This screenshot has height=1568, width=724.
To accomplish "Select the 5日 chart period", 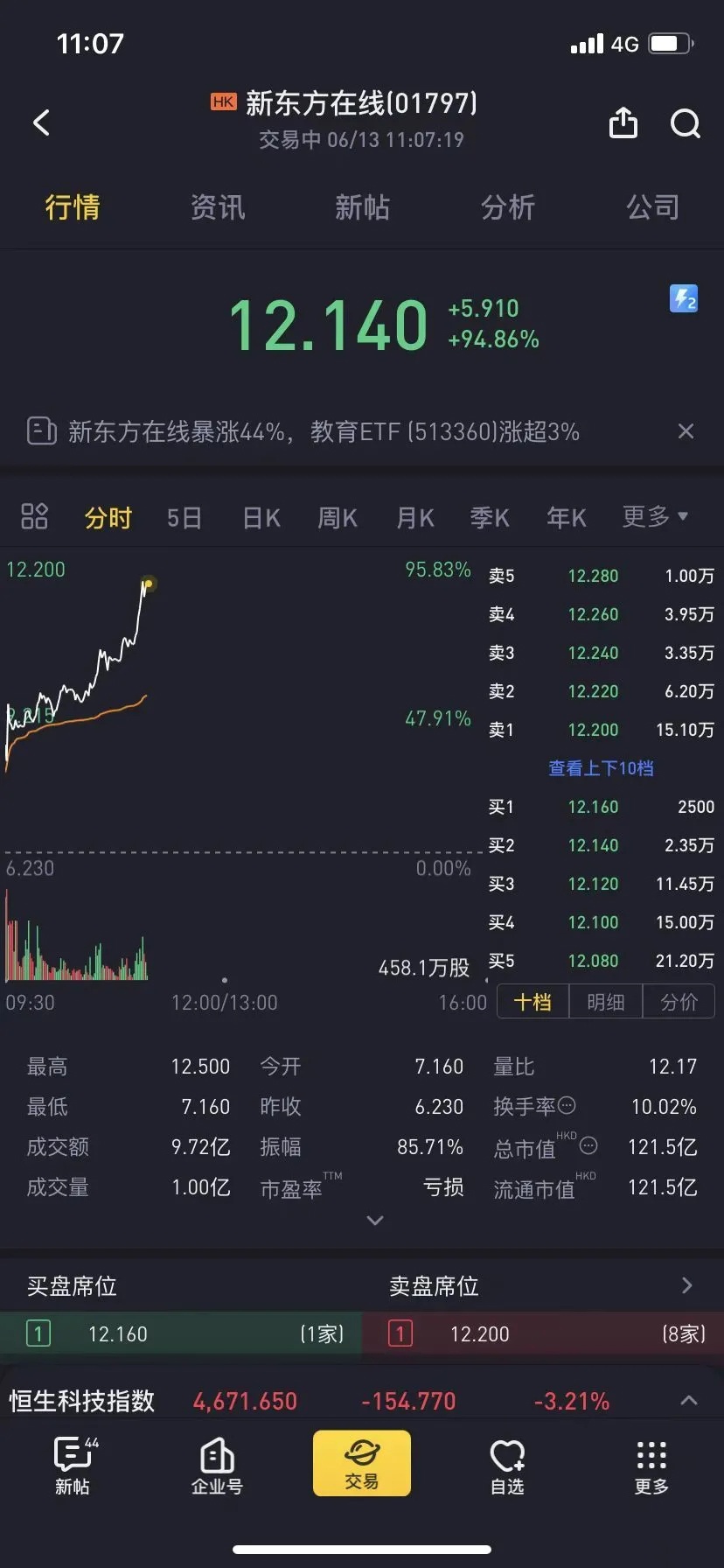I will (184, 518).
